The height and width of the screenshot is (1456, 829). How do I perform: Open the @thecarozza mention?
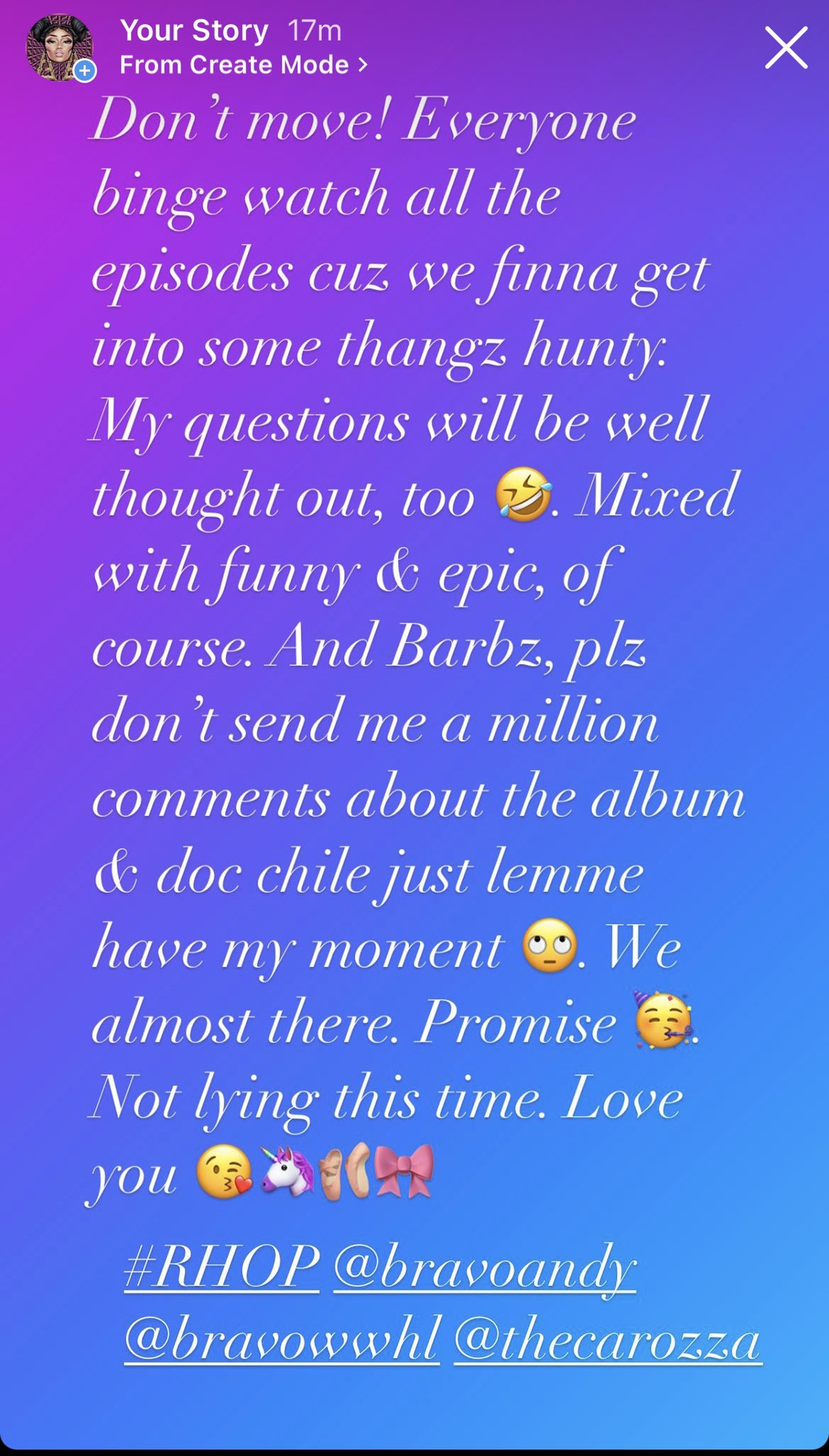tap(607, 1341)
